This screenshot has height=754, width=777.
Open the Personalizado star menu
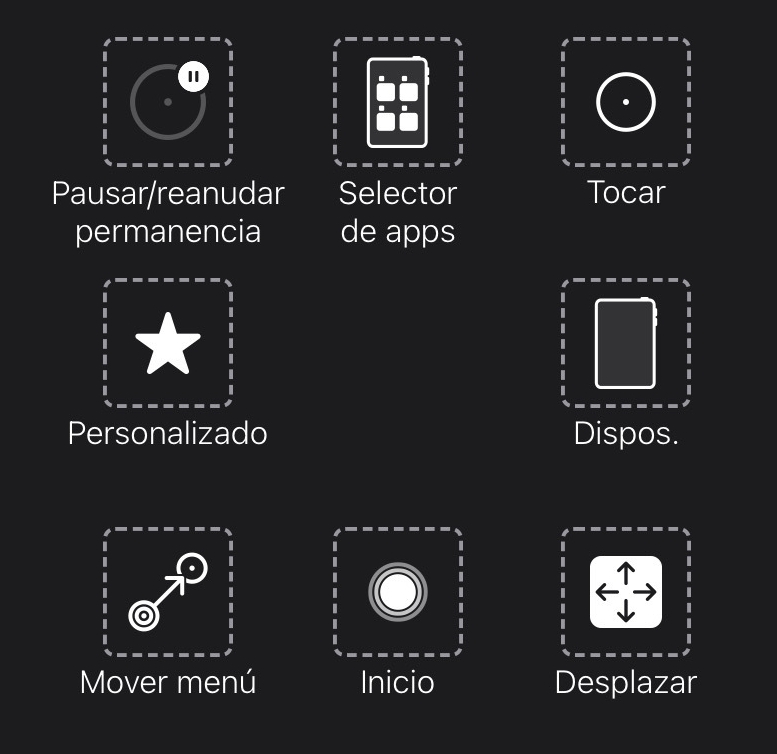click(x=168, y=343)
